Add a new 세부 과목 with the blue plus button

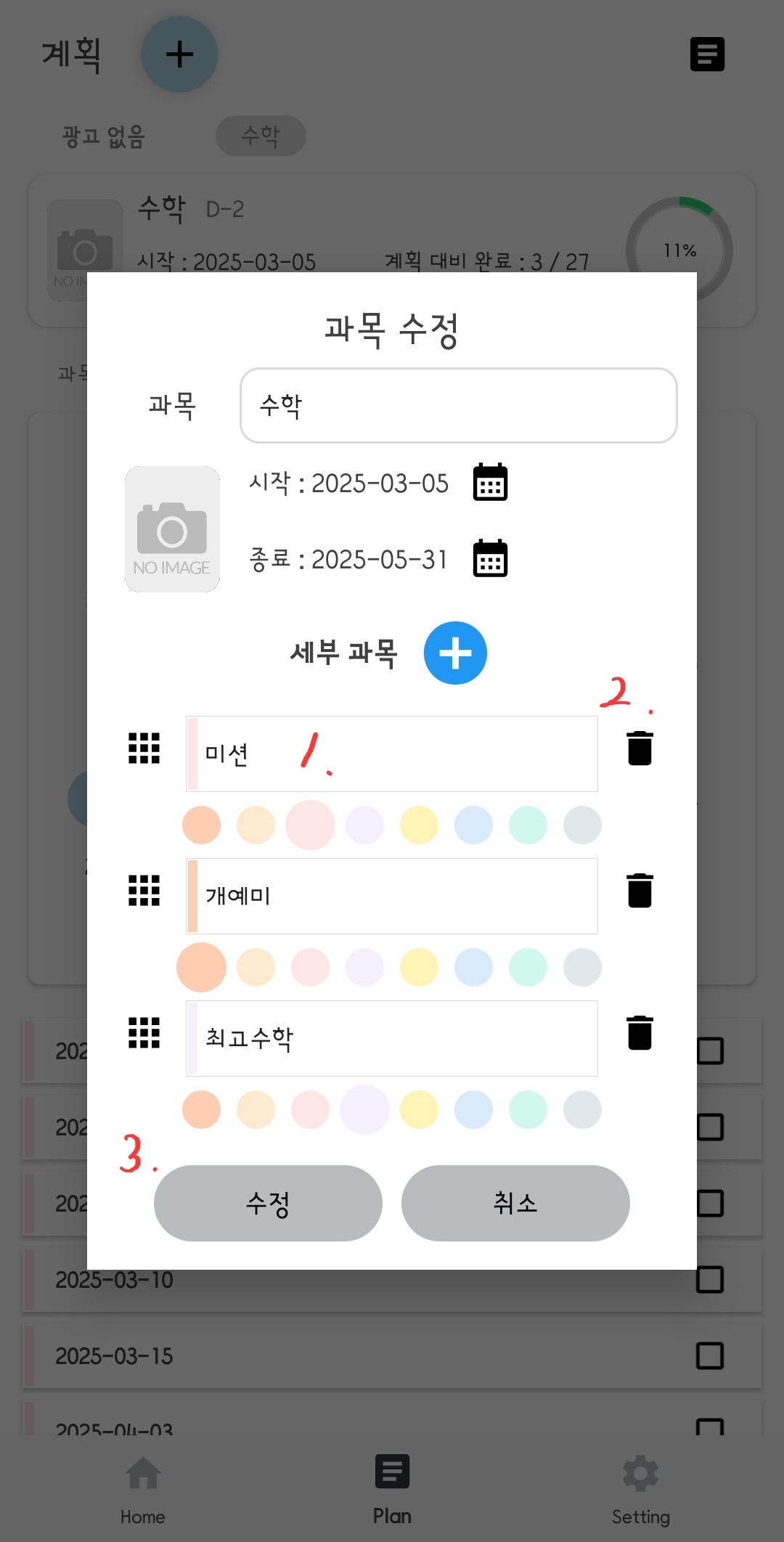click(x=455, y=653)
